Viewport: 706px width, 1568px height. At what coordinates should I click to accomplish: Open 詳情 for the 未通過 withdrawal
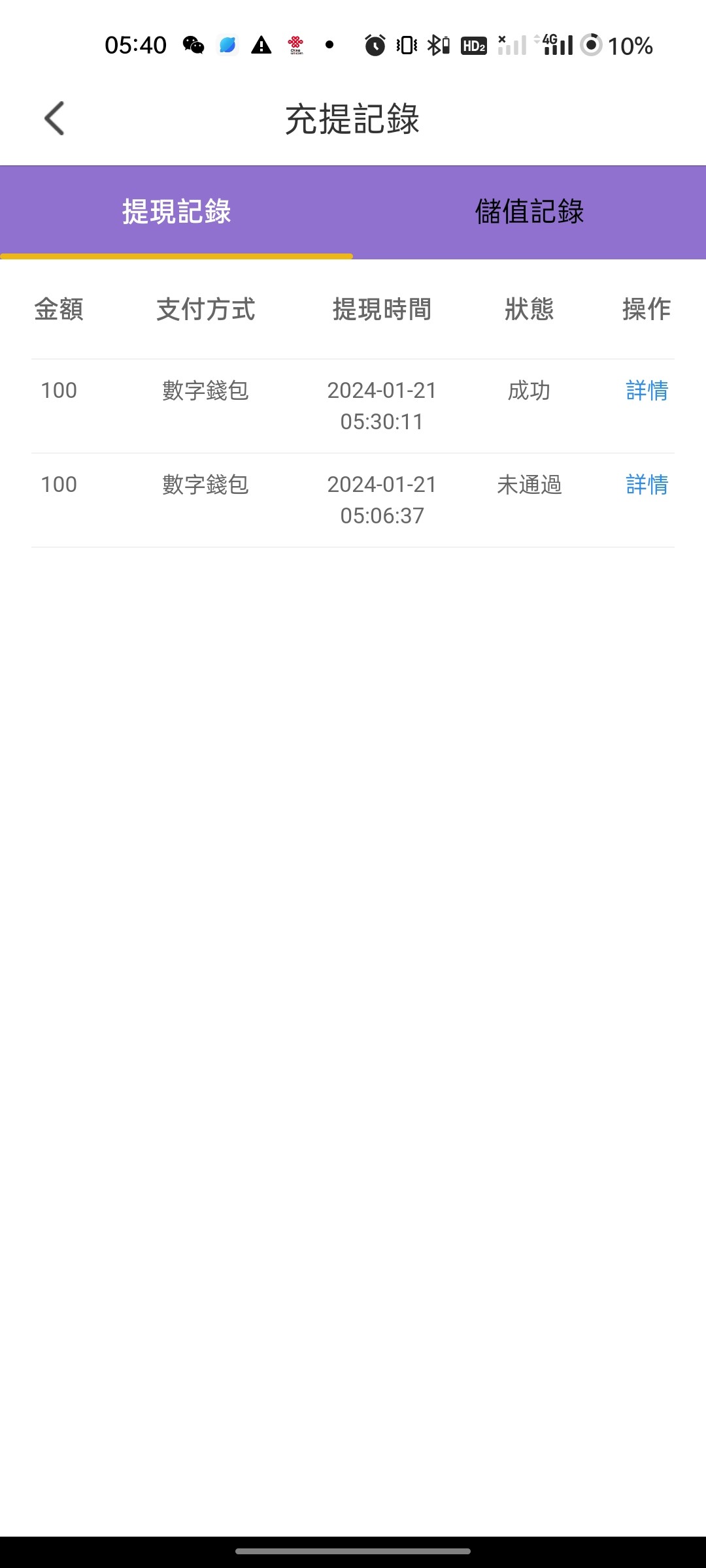(x=646, y=485)
